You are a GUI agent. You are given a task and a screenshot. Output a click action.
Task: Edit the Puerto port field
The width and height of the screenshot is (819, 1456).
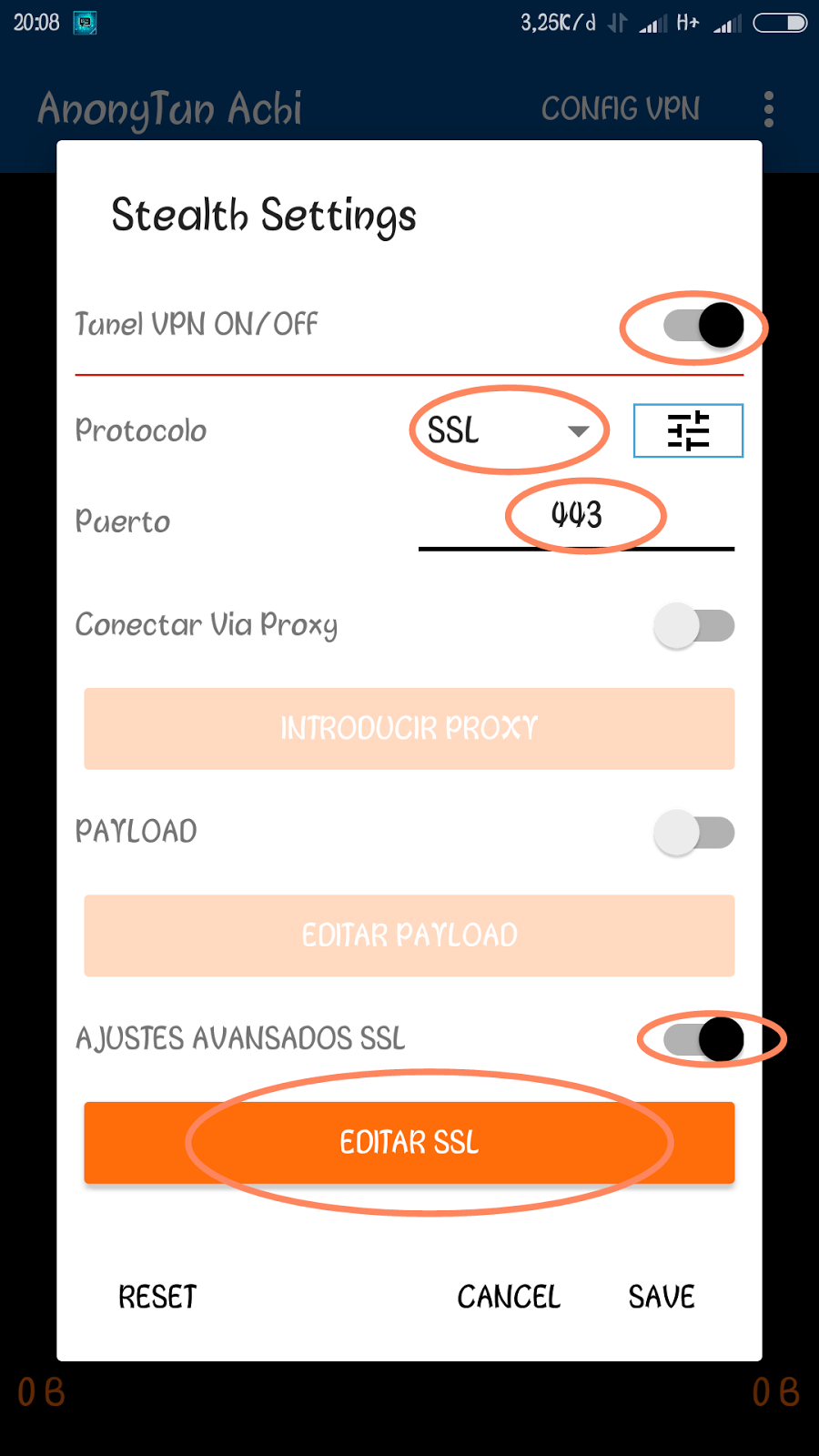click(576, 516)
